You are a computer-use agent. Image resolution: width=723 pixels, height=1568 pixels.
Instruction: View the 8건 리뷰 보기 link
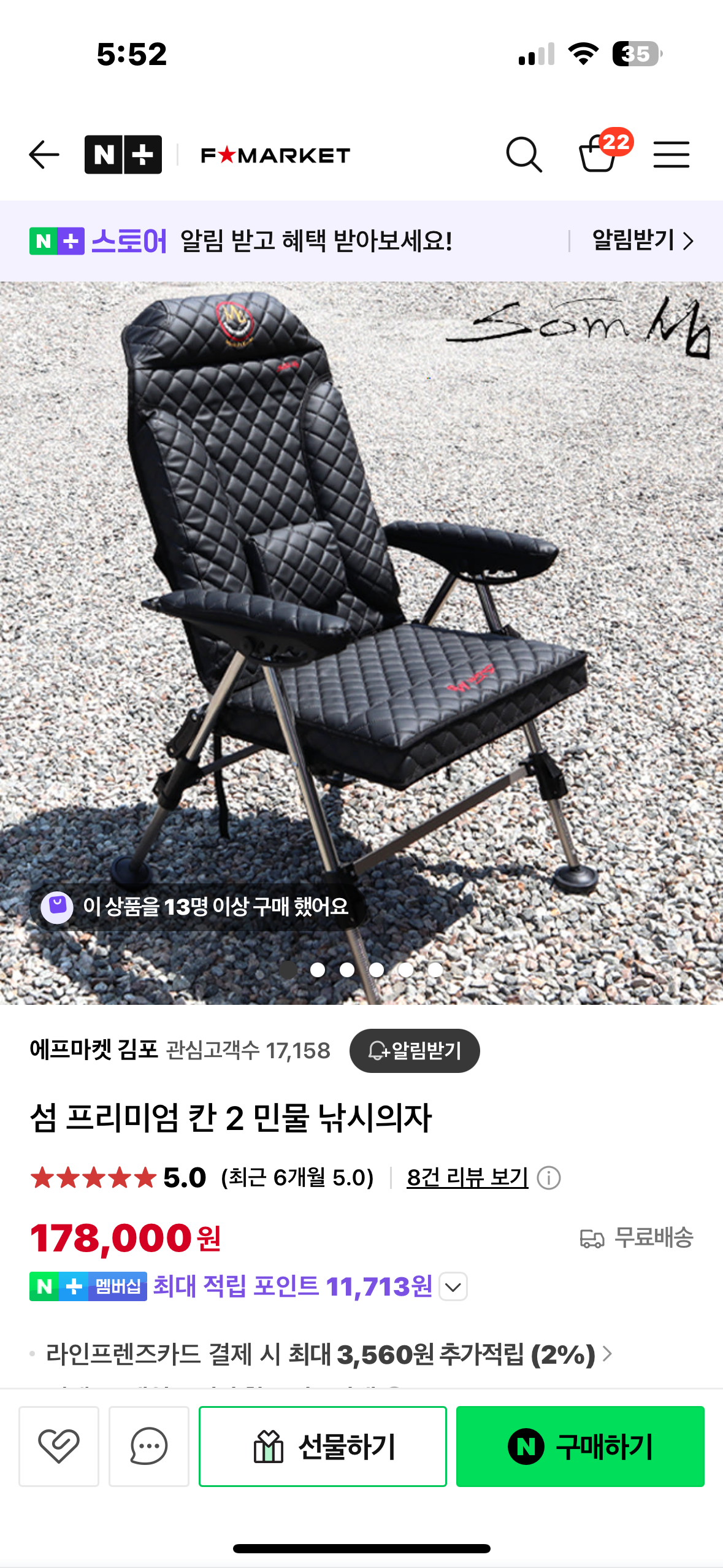[x=467, y=1178]
